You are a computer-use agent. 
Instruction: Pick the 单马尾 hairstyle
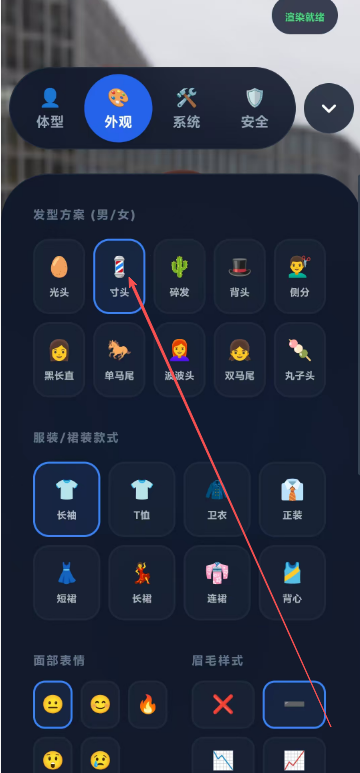coord(119,360)
